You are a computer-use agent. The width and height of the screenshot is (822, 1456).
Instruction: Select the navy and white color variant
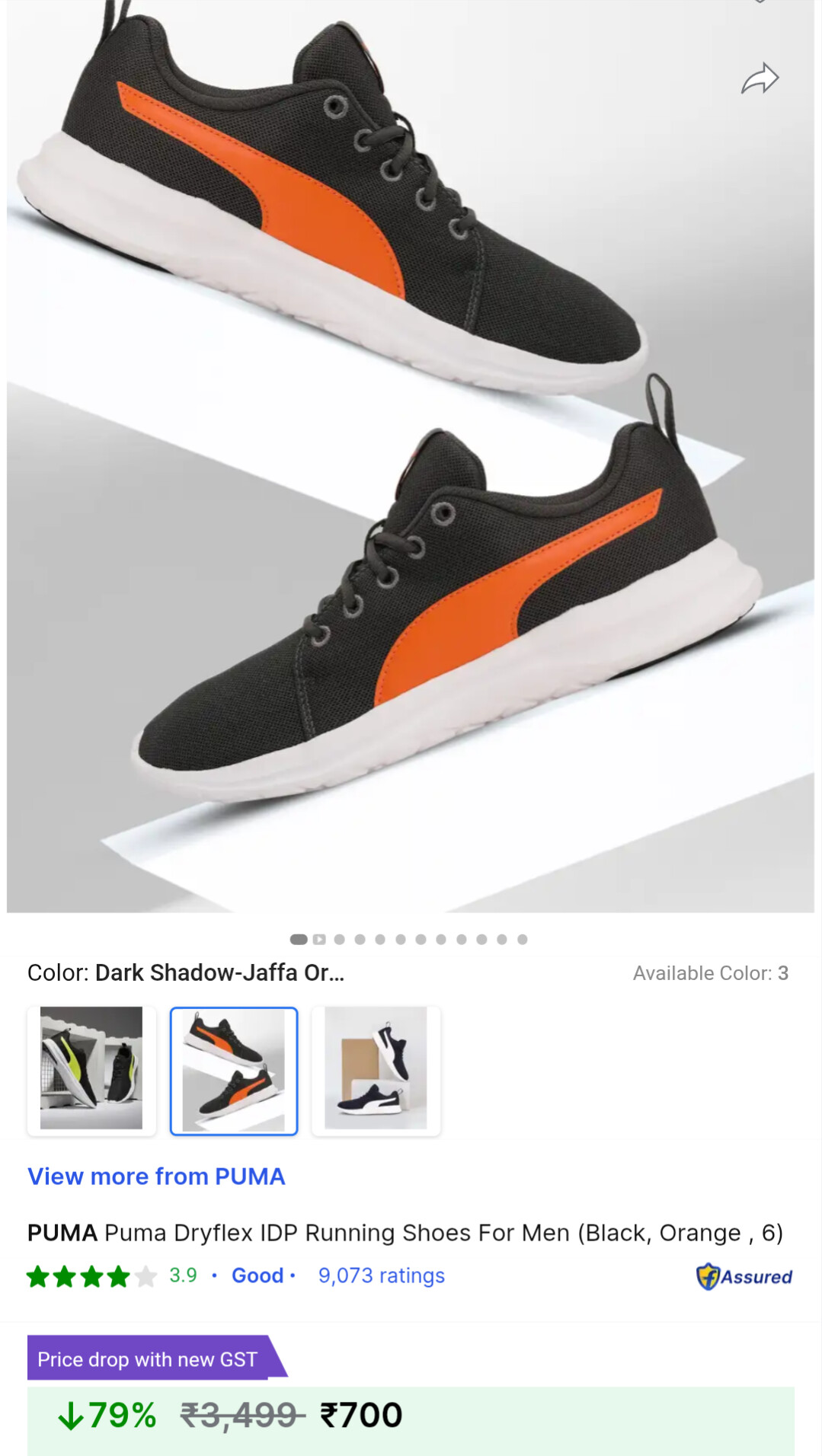376,1071
